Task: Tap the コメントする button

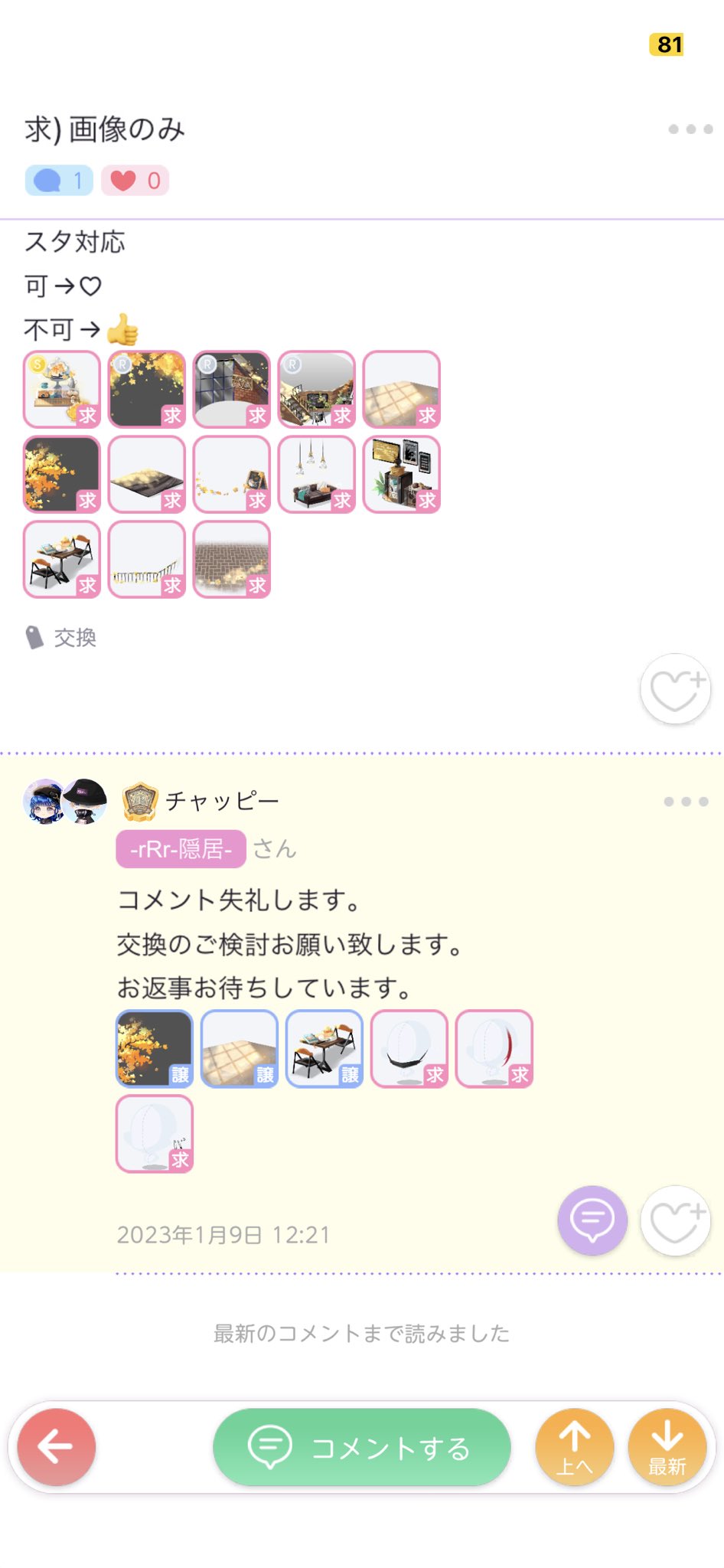Action: tap(361, 1447)
